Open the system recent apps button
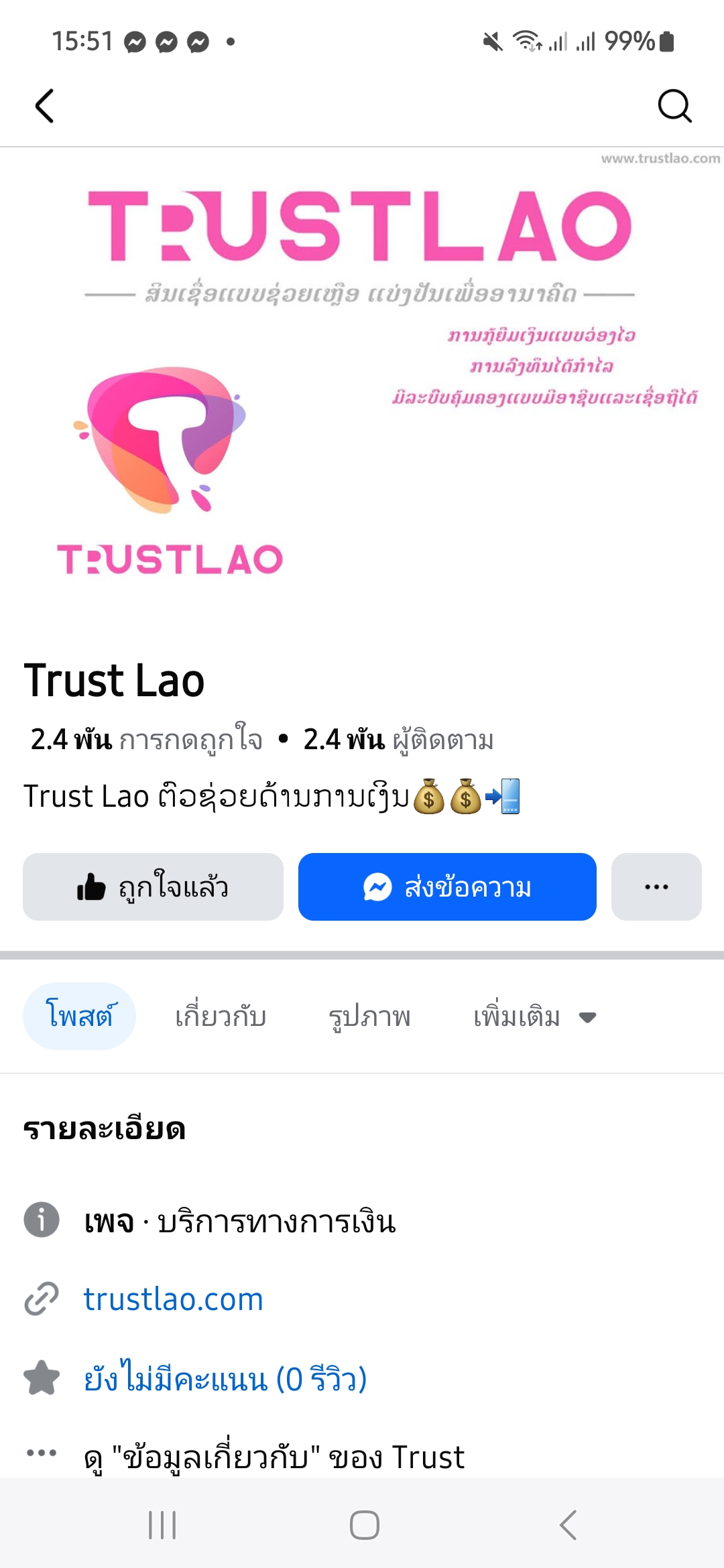The width and height of the screenshot is (724, 1568). tap(162, 1525)
